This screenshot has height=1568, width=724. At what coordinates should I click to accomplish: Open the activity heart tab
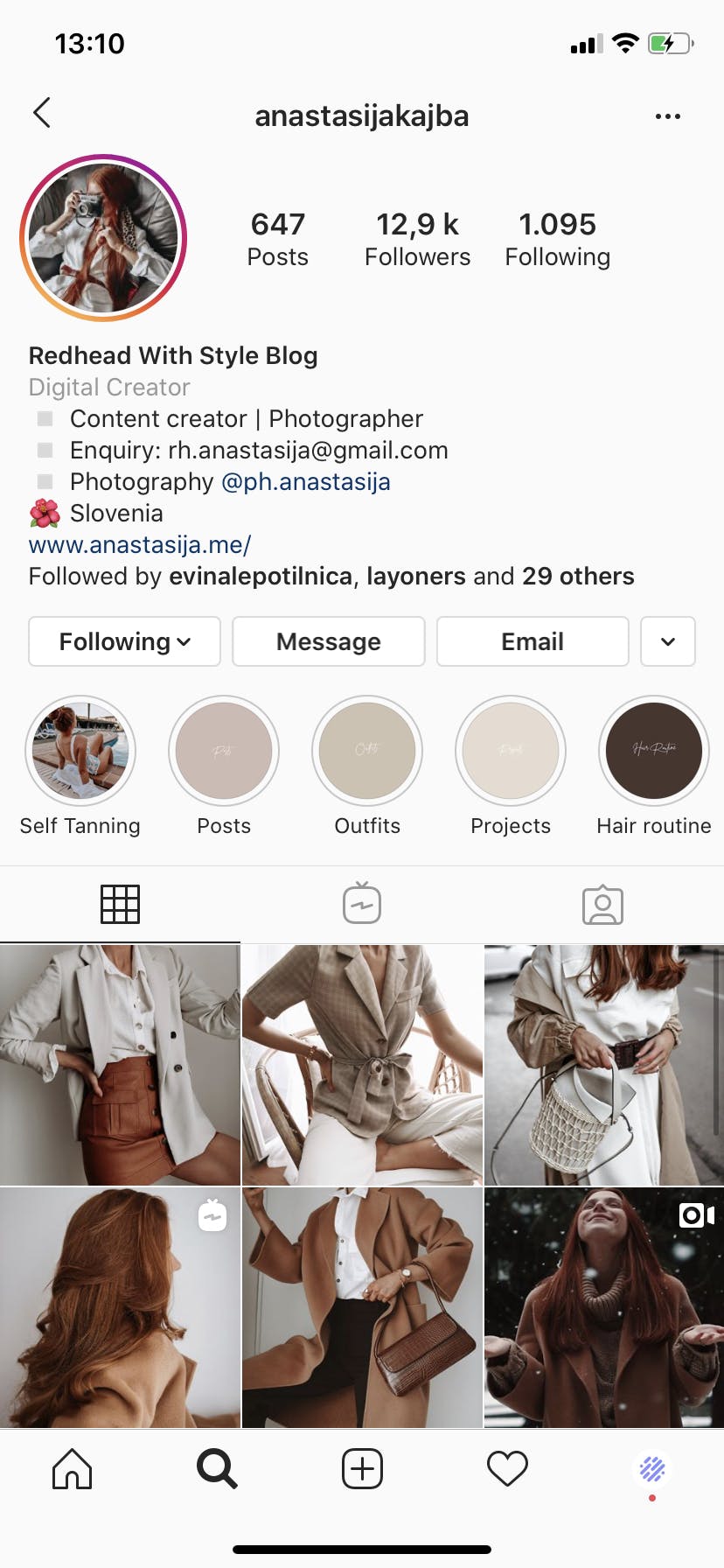tap(507, 1468)
